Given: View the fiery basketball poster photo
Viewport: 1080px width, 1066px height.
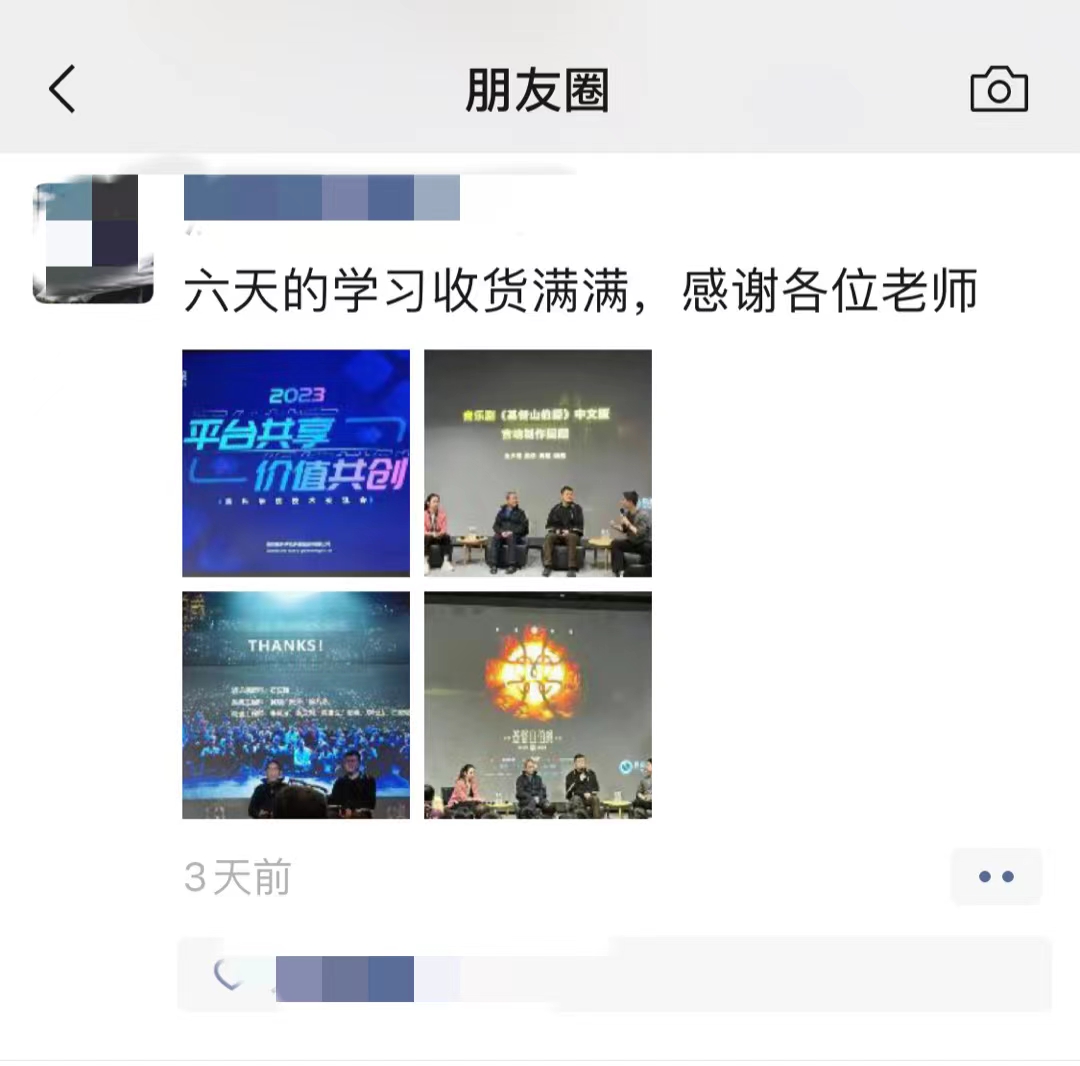Looking at the screenshot, I should pyautogui.click(x=538, y=705).
